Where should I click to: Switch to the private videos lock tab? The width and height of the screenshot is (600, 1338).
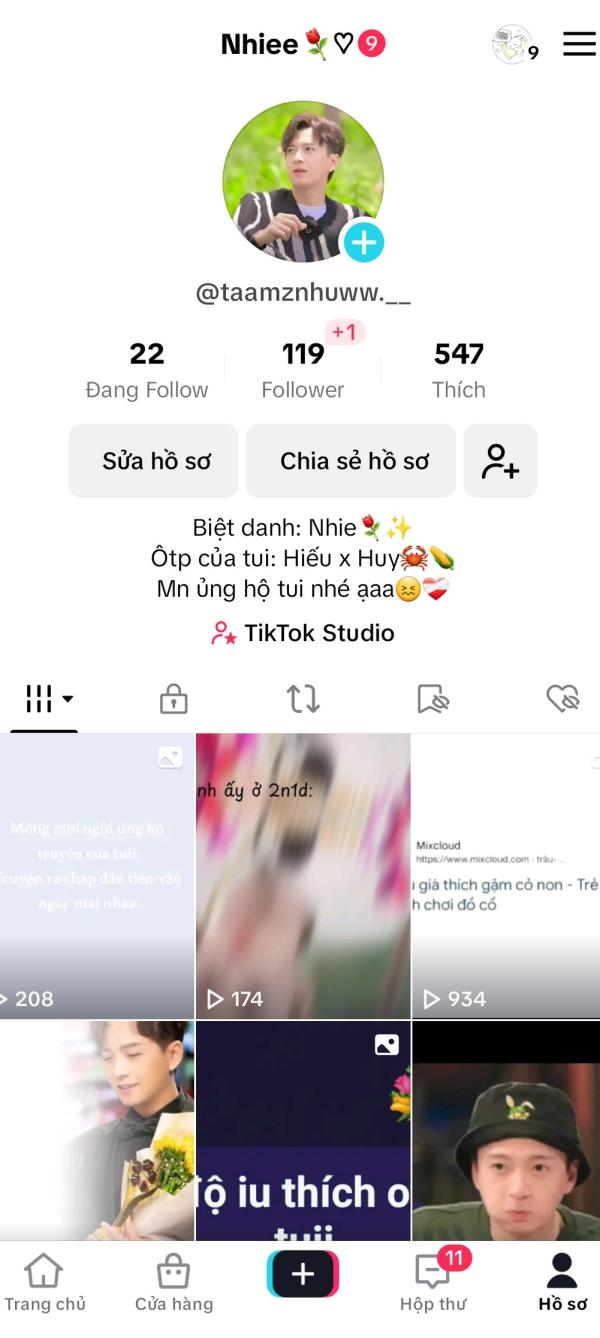[x=174, y=699]
